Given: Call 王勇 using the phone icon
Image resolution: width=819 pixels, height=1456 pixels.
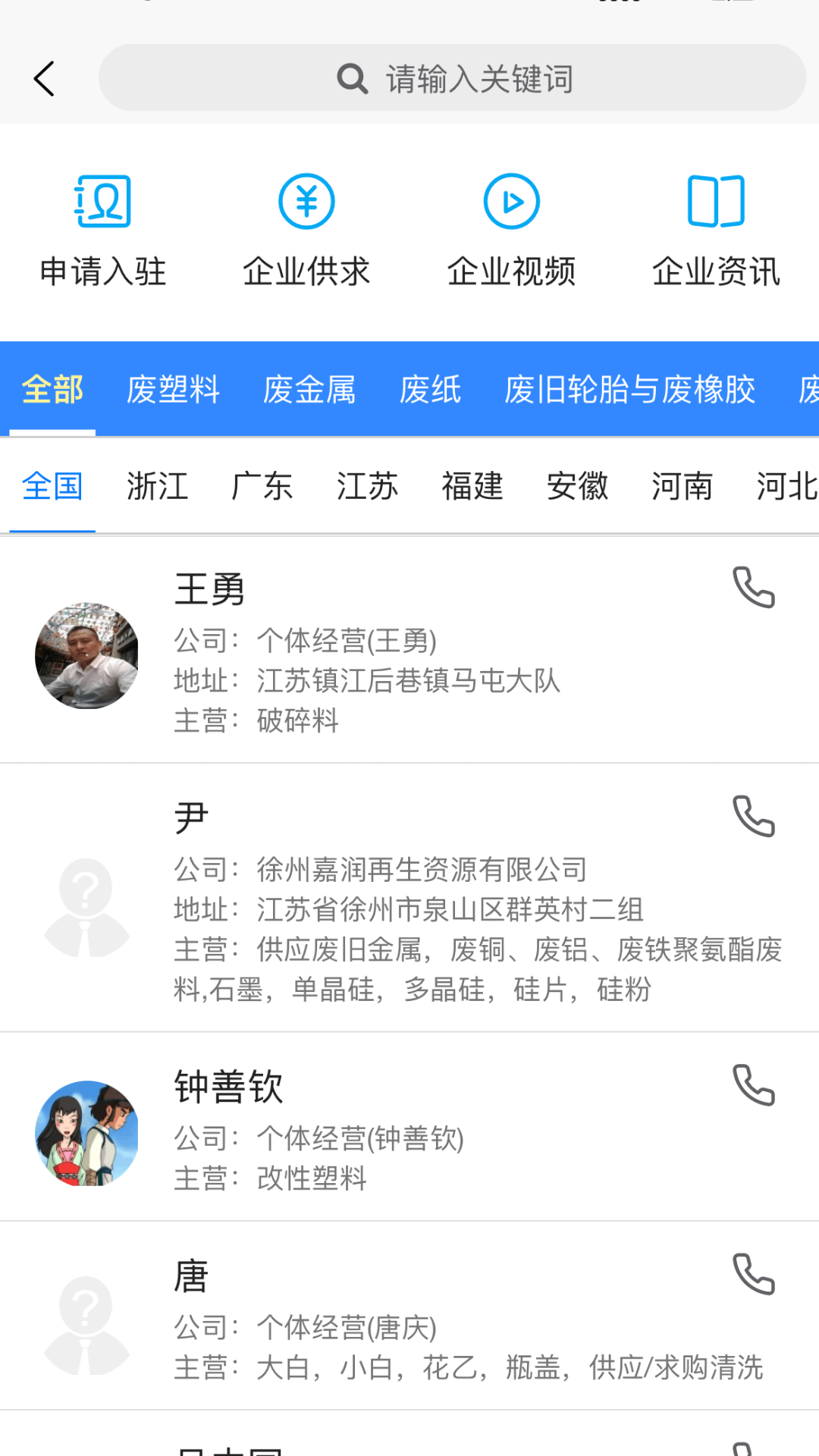Looking at the screenshot, I should 754,587.
